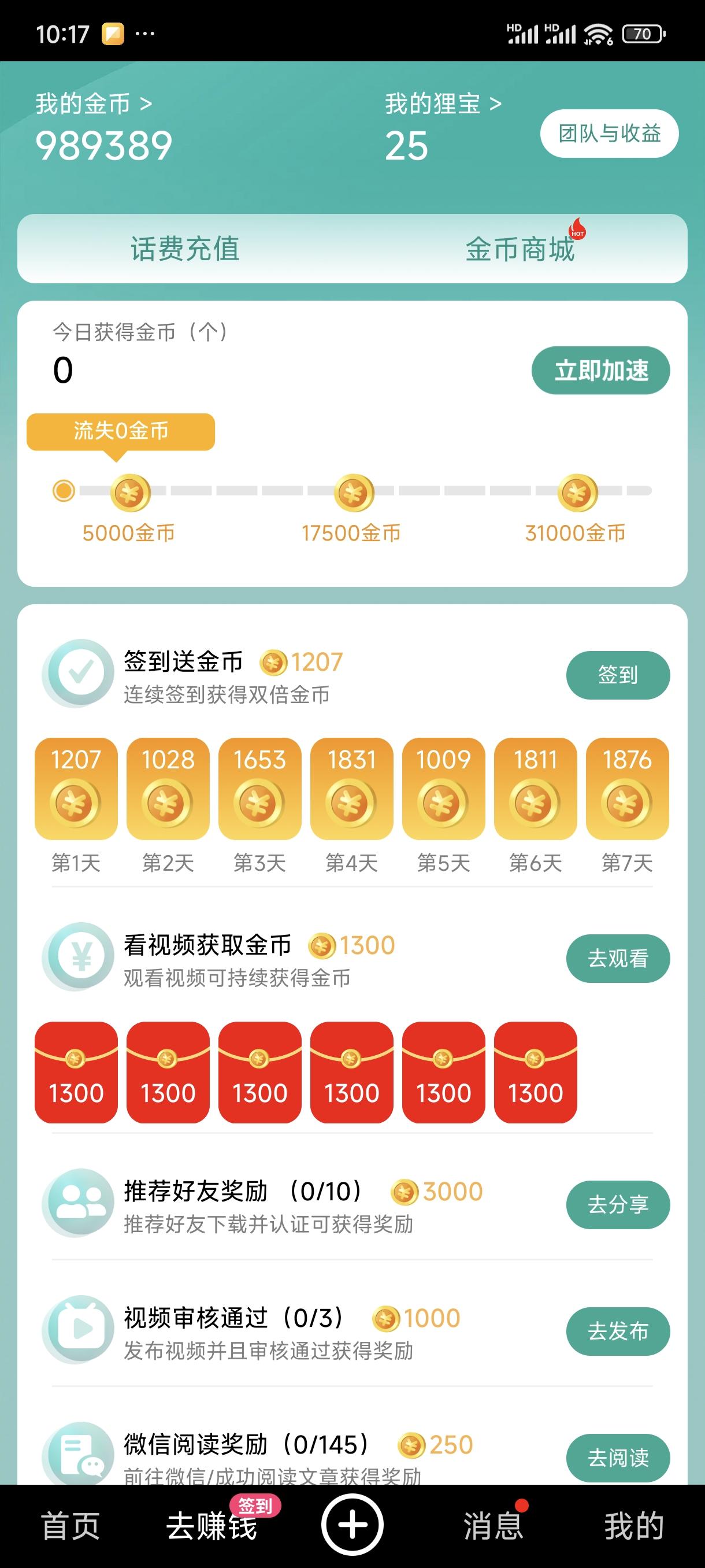Open 我的狸宝 details
The height and width of the screenshot is (1568, 705).
click(443, 104)
